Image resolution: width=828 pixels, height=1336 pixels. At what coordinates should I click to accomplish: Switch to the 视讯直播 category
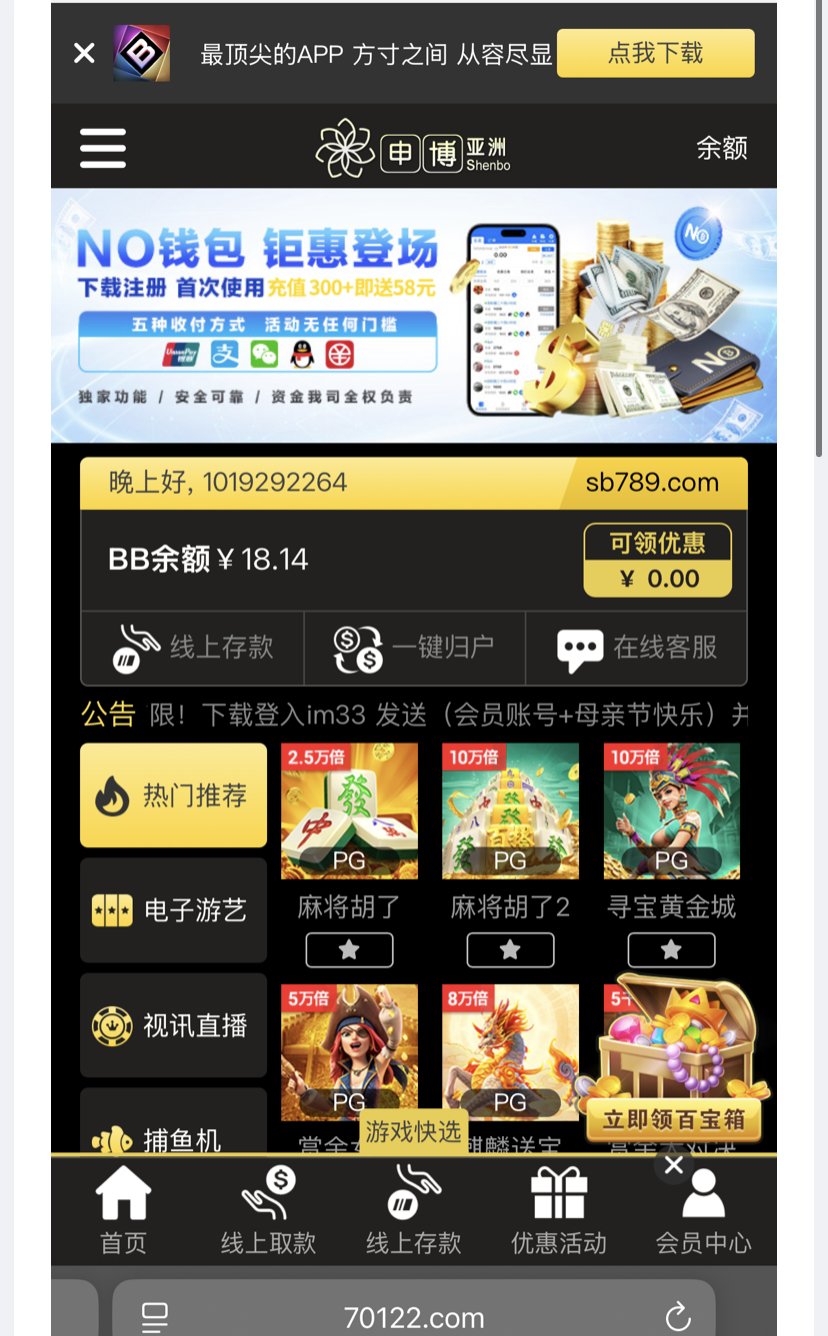173,1025
